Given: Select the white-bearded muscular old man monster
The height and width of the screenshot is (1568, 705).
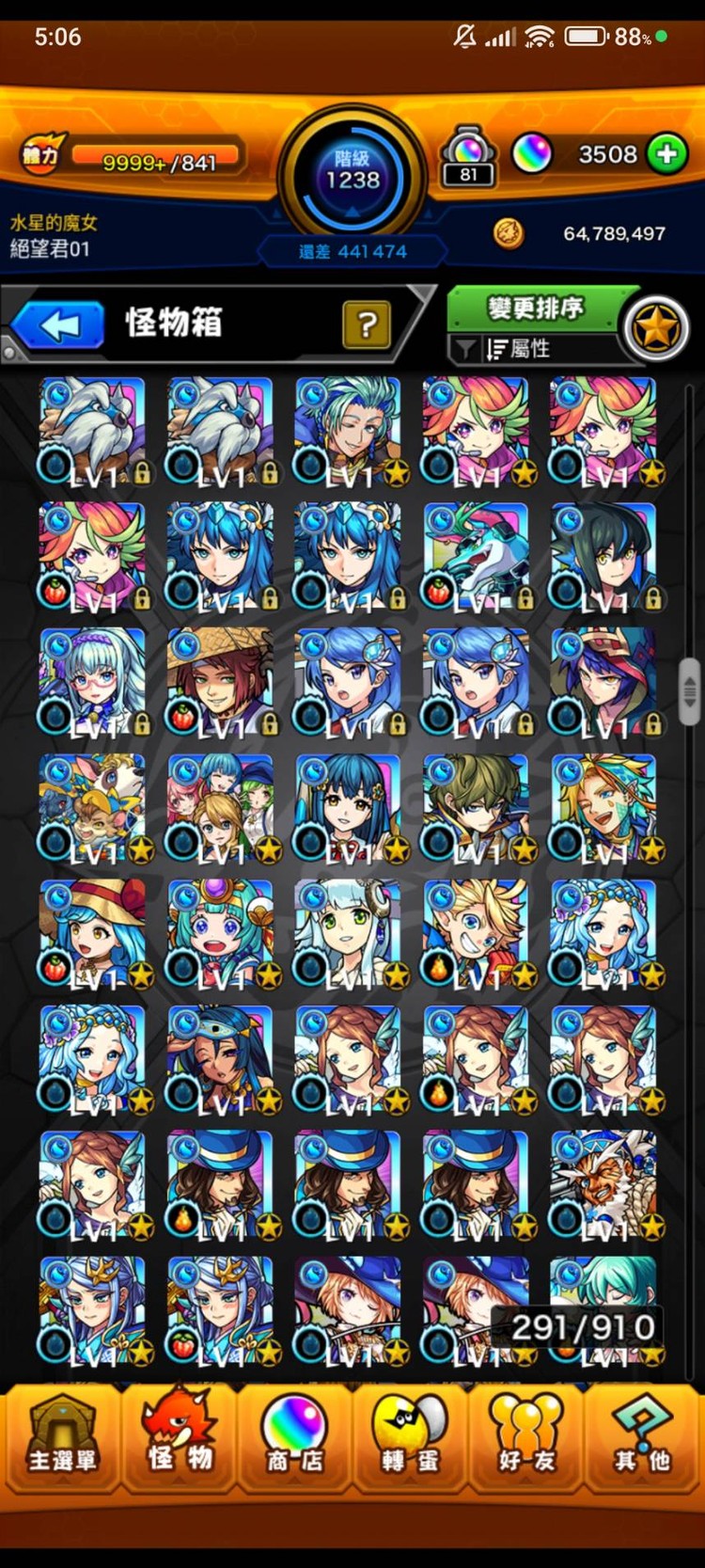Looking at the screenshot, I should coord(604,1185).
